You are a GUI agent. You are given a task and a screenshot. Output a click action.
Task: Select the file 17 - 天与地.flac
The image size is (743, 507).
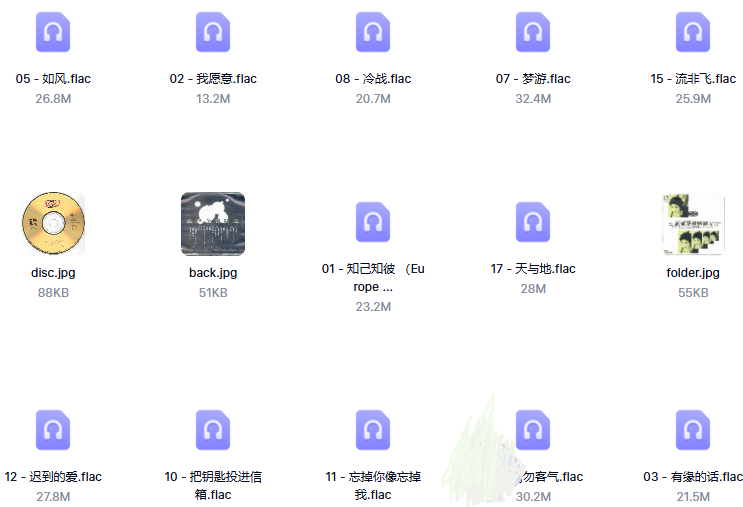[533, 222]
